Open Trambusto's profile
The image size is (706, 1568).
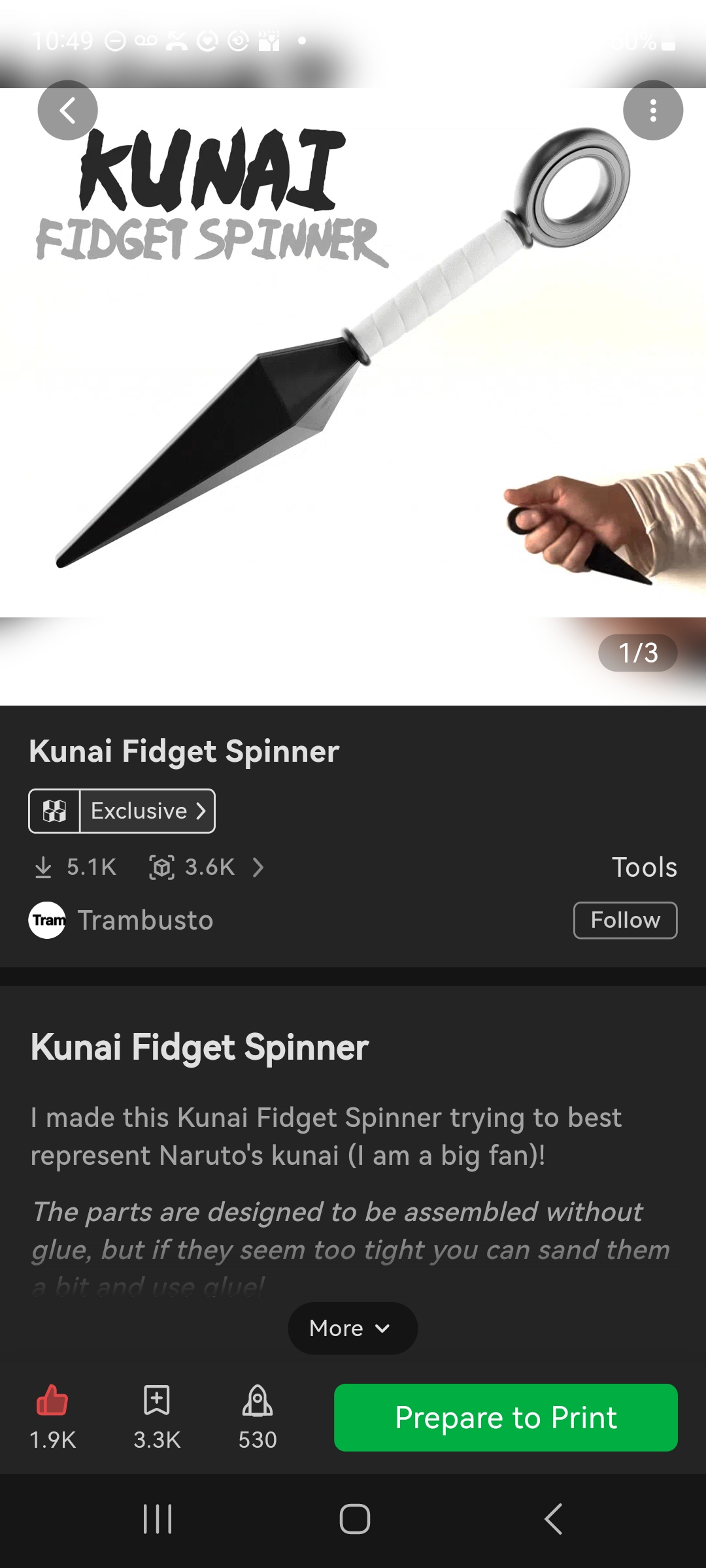[121, 921]
